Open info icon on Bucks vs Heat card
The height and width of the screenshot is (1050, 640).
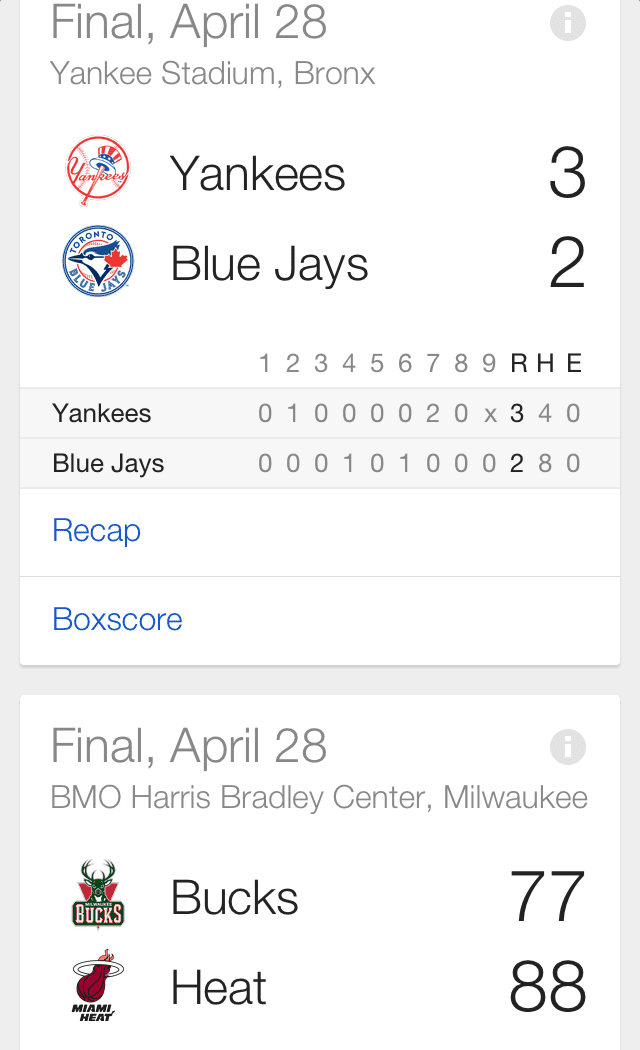point(568,746)
